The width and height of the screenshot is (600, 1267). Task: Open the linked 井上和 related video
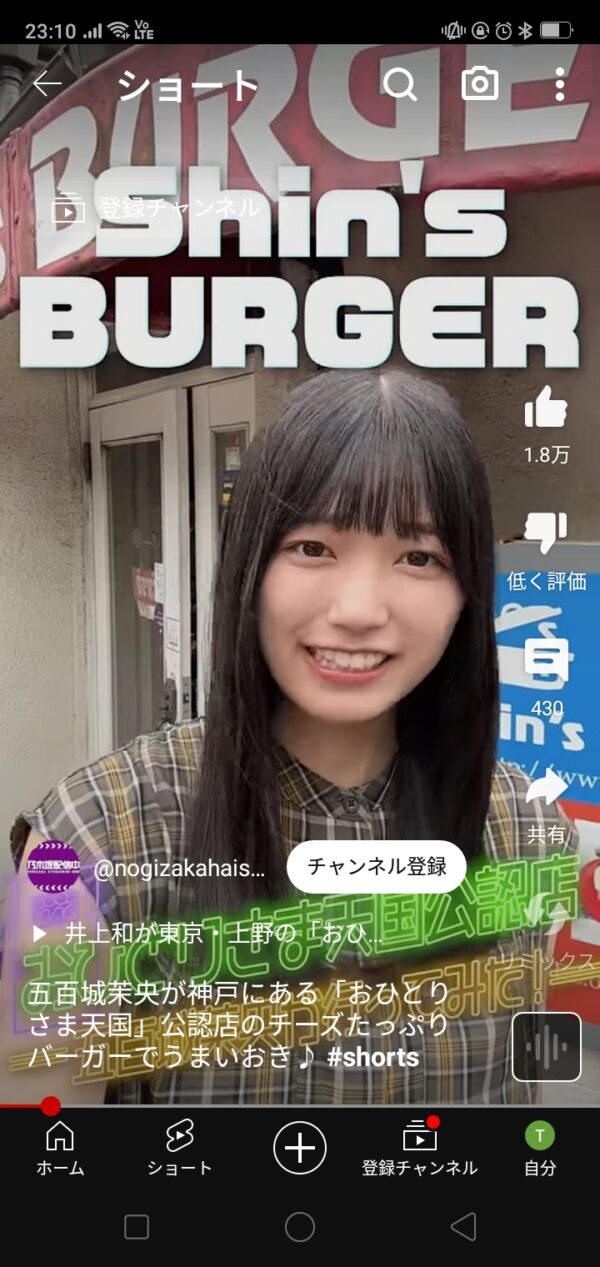coord(210,934)
